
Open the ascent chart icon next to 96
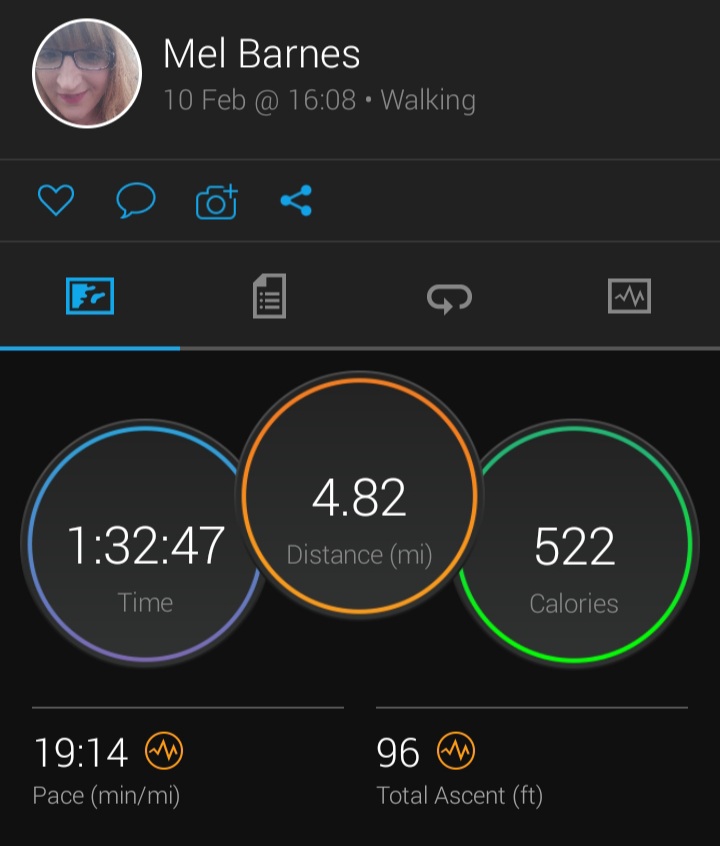click(x=457, y=751)
